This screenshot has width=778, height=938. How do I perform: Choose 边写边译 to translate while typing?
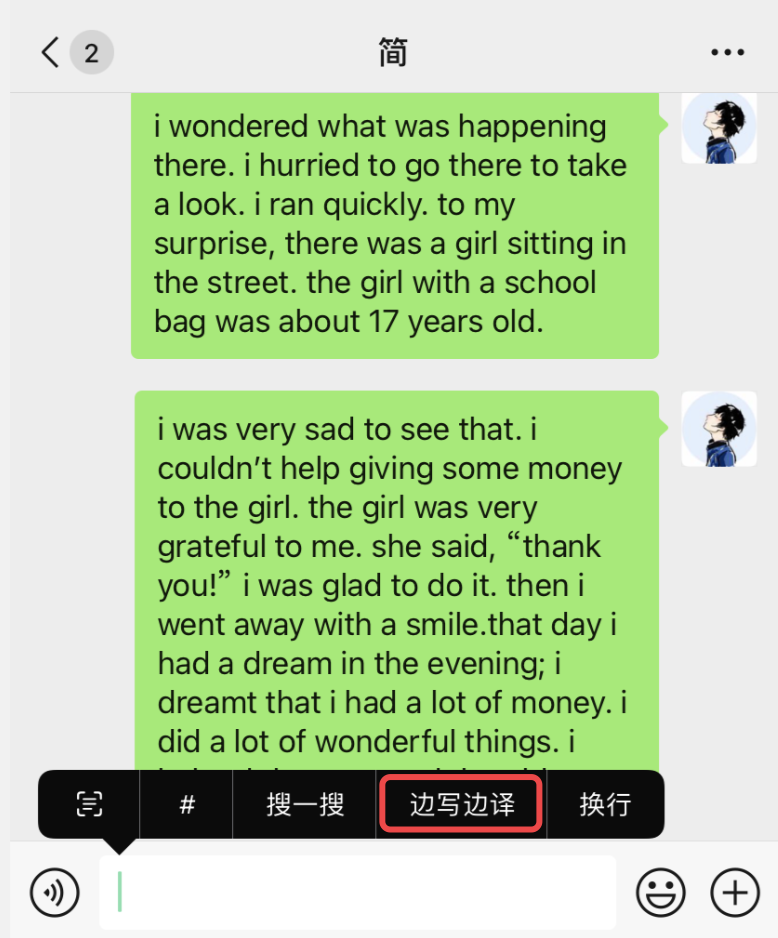coord(462,803)
